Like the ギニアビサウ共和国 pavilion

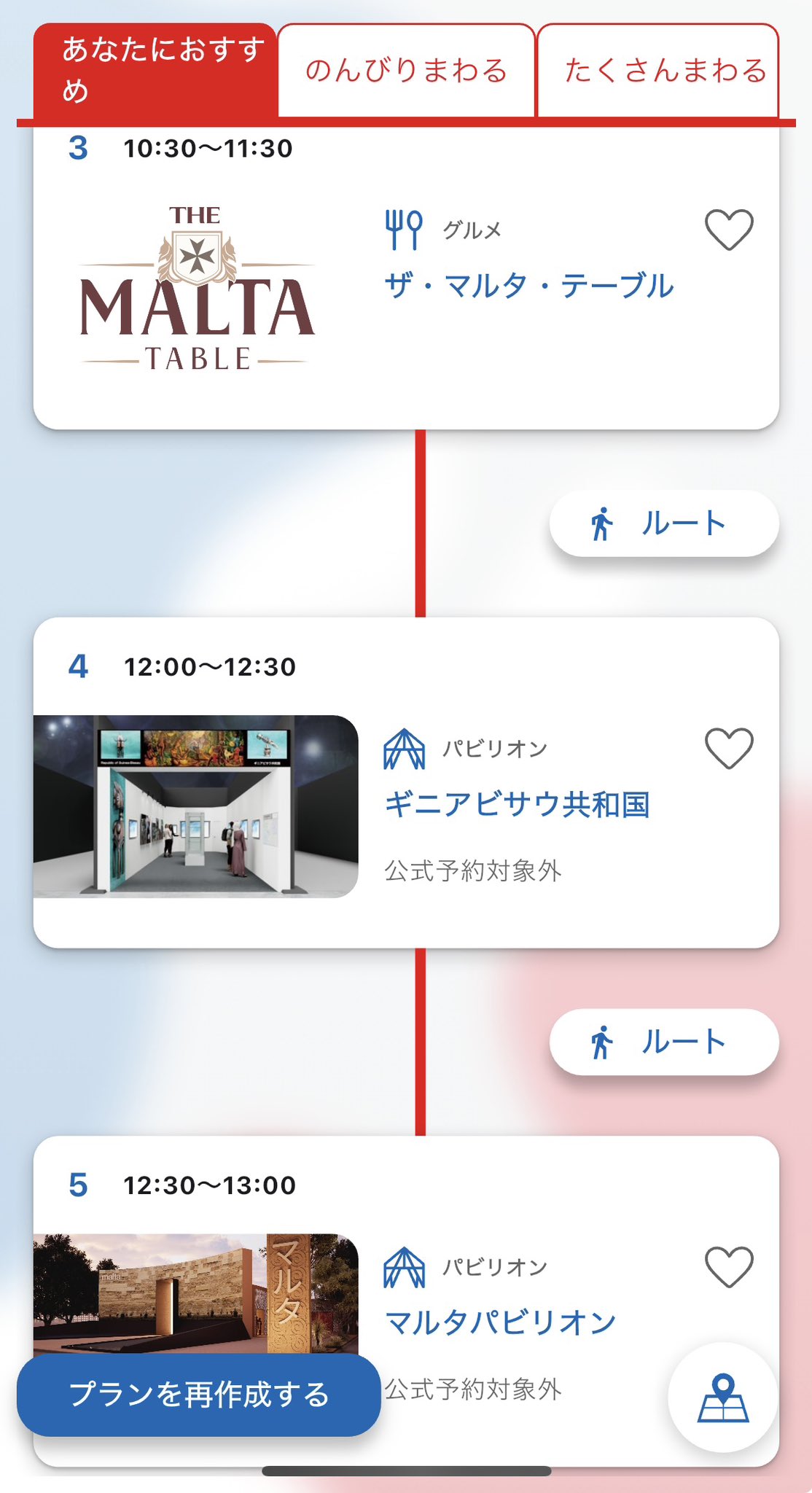pos(728,748)
